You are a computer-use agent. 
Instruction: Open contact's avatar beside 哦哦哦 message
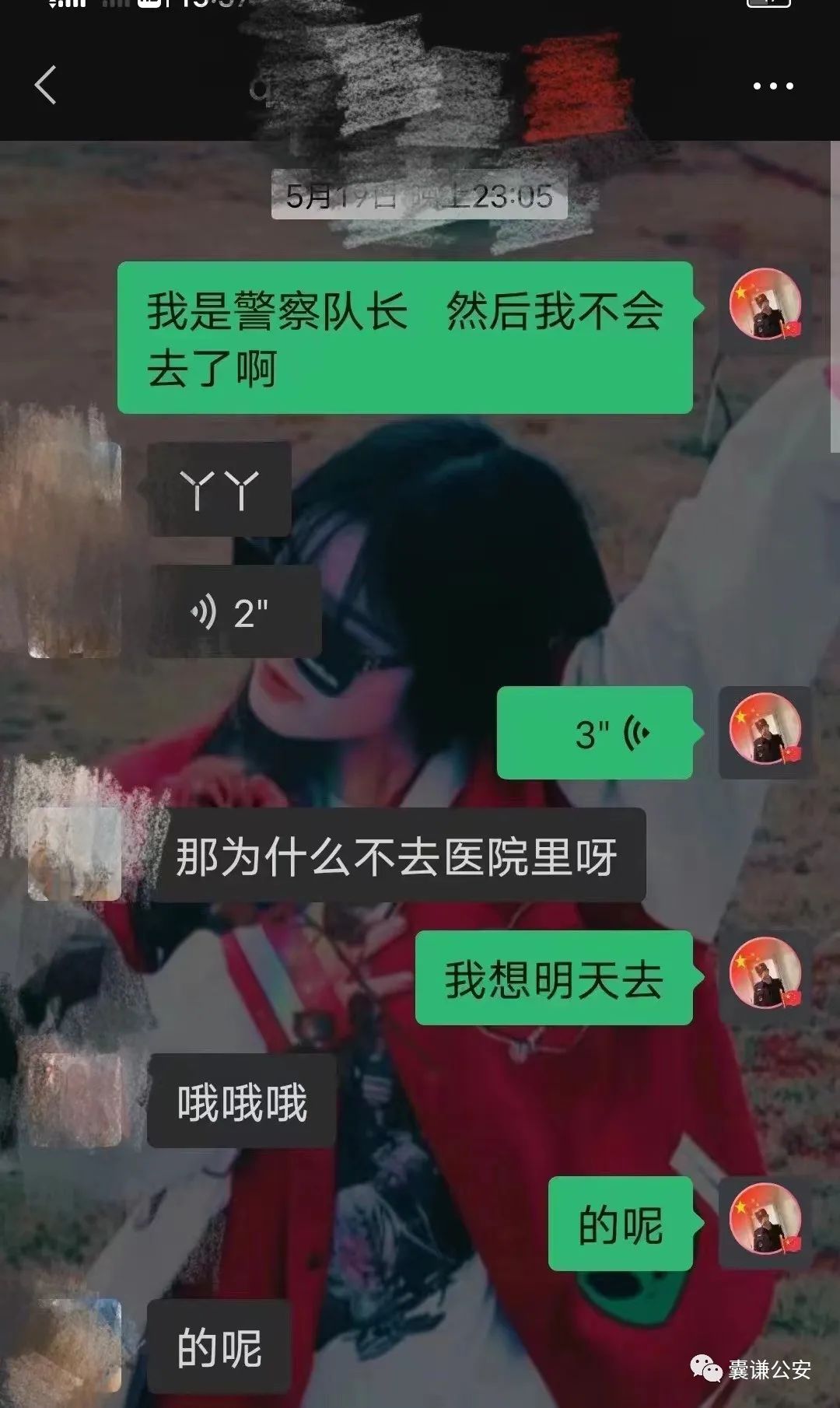(75, 1100)
